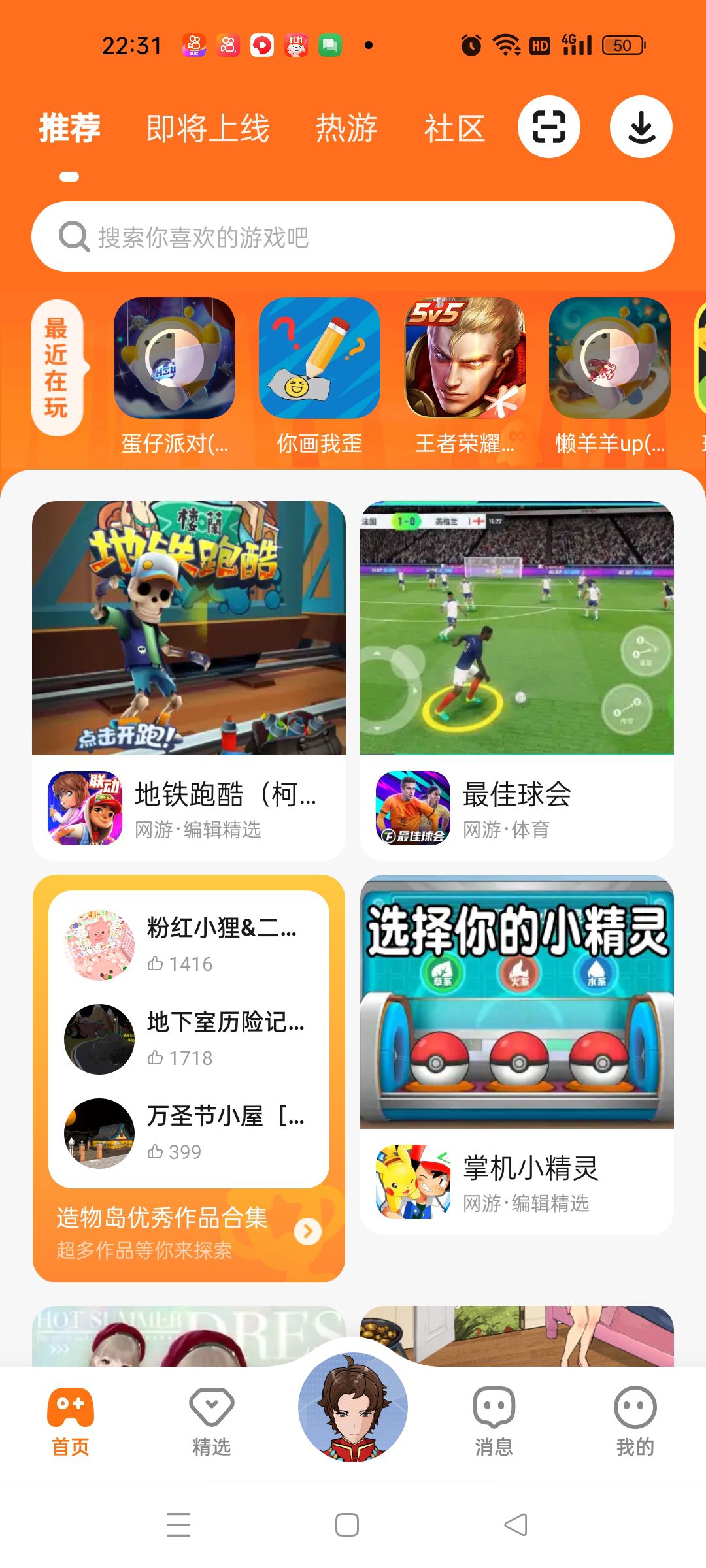Switch to the 热游 tab
Screen dimensions: 706x1568
(x=346, y=128)
